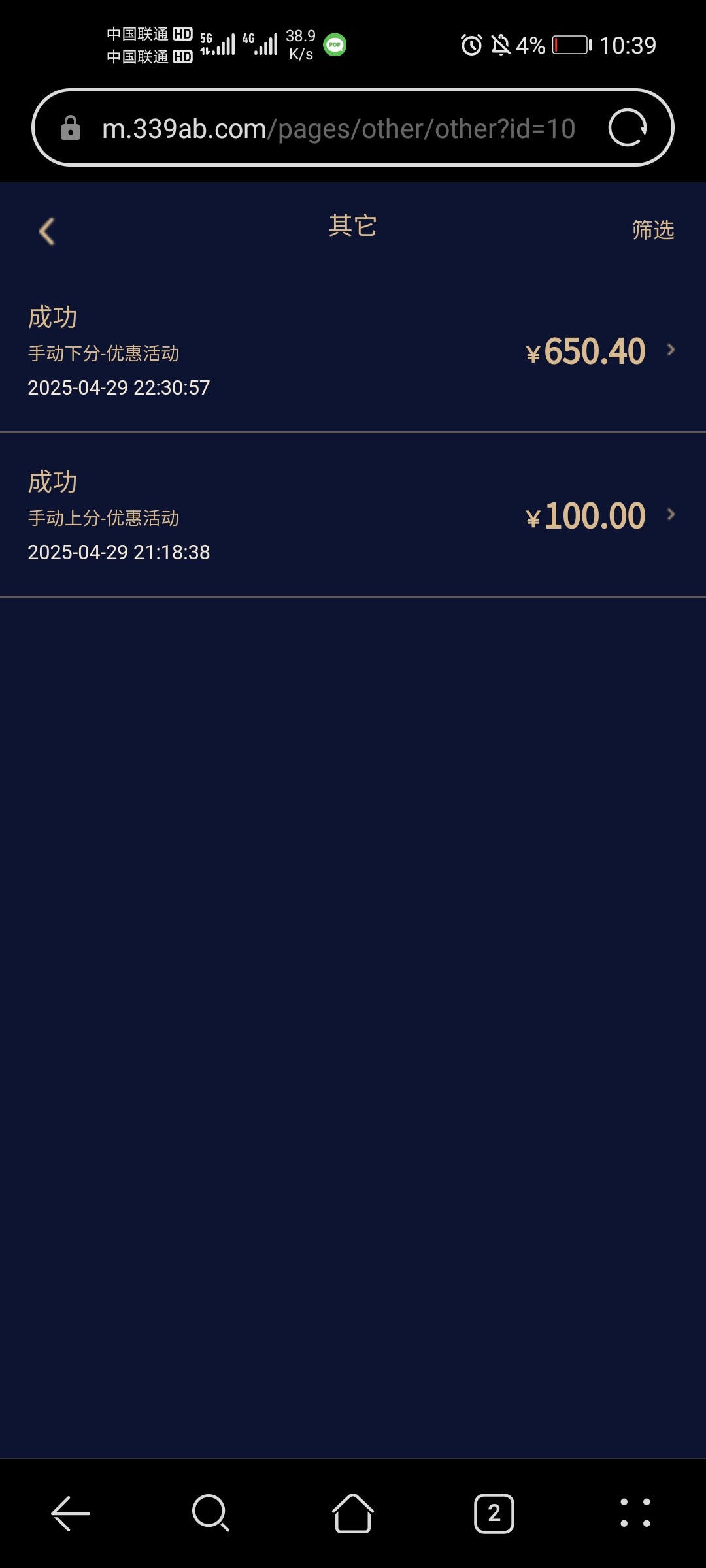Go to the browser home page
Screen dimensions: 706x1568
(x=353, y=1513)
